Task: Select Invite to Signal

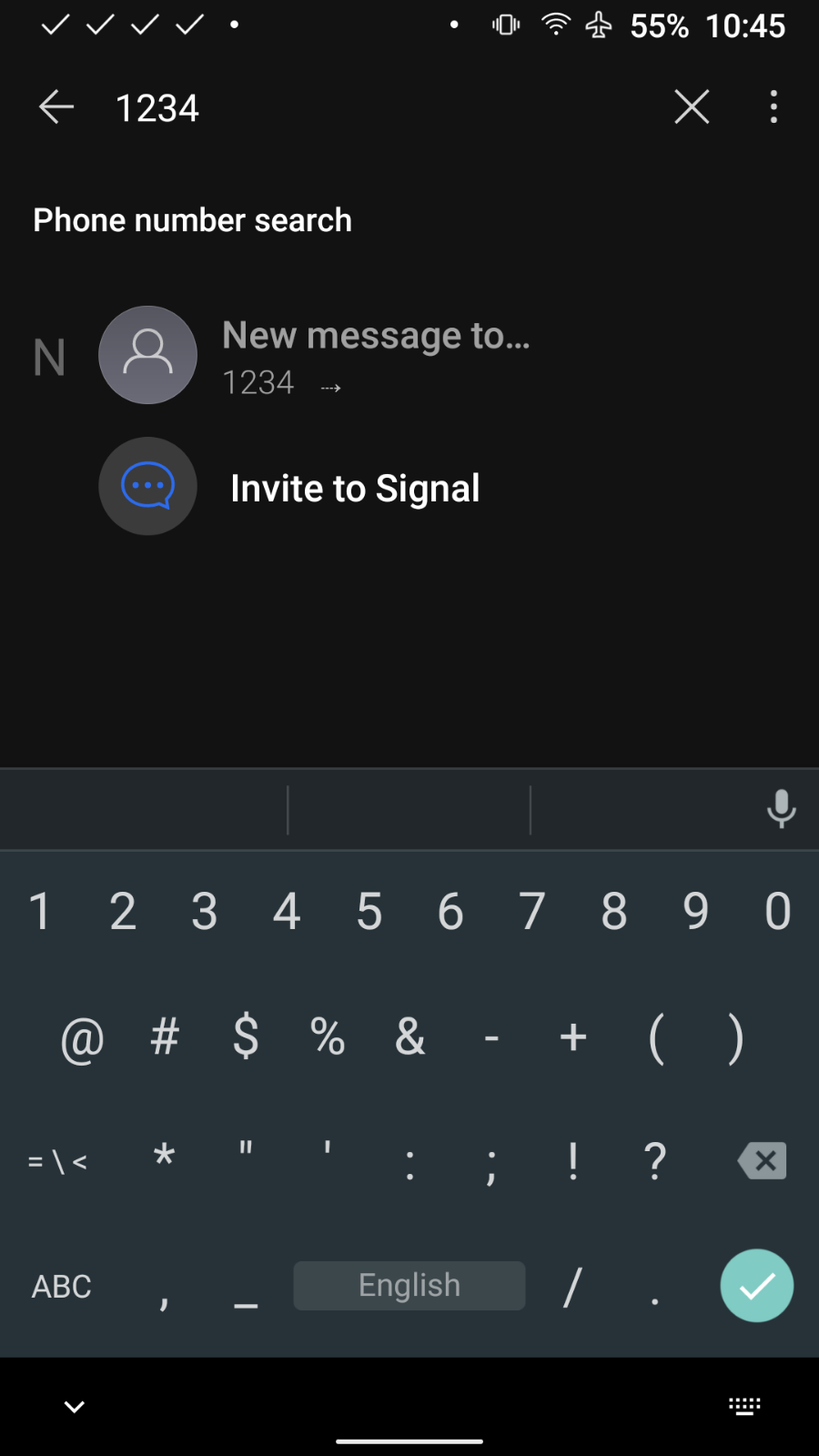Action: pos(355,488)
